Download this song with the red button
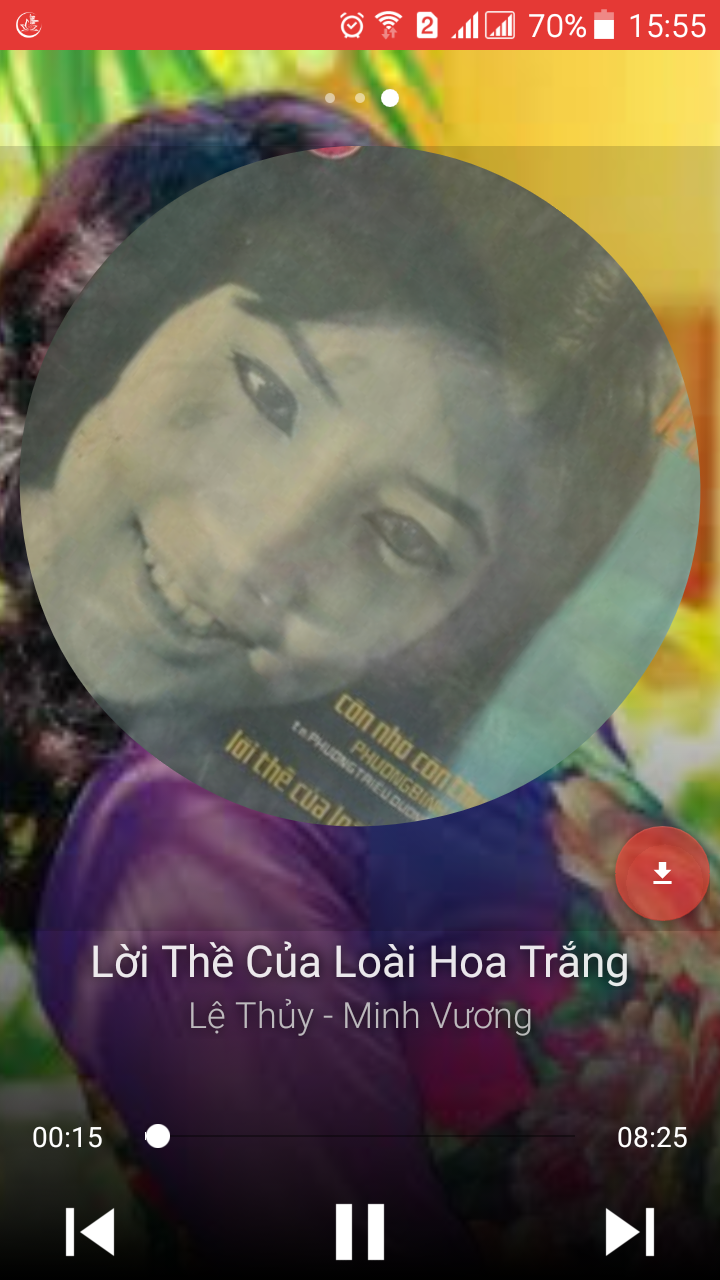 662,873
